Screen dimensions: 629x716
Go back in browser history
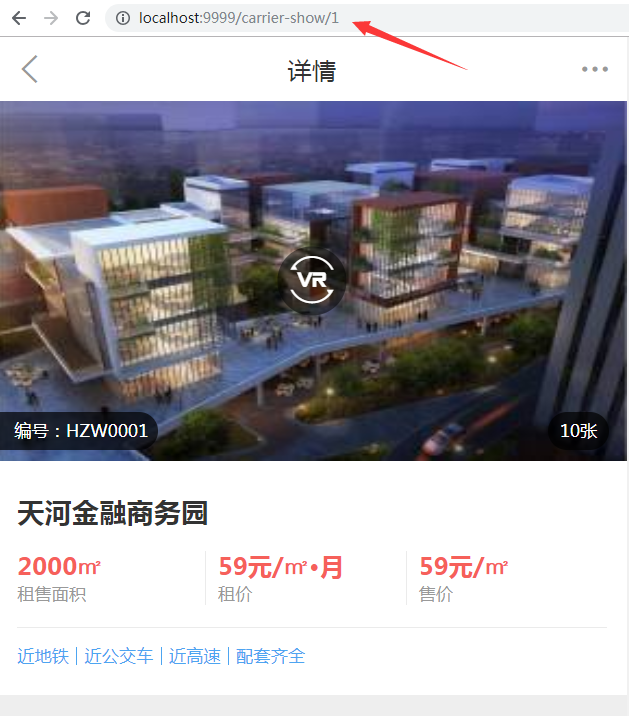click(19, 18)
